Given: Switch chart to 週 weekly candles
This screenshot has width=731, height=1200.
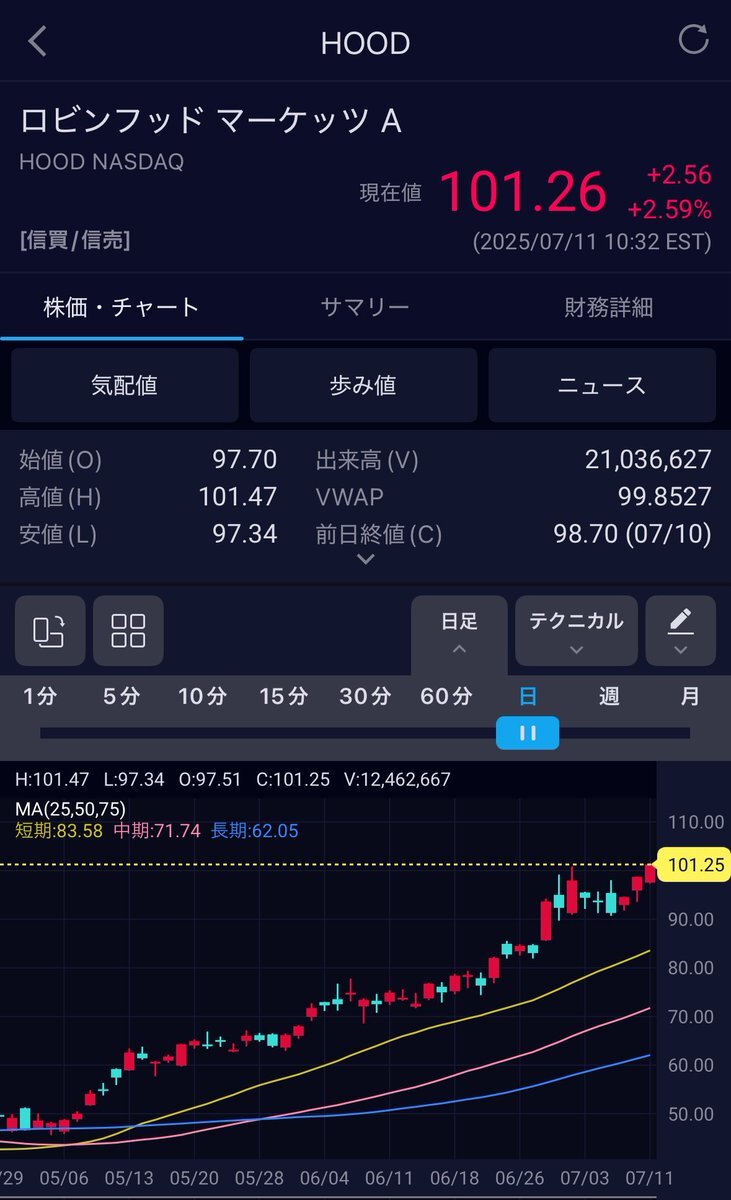Looking at the screenshot, I should (609, 697).
